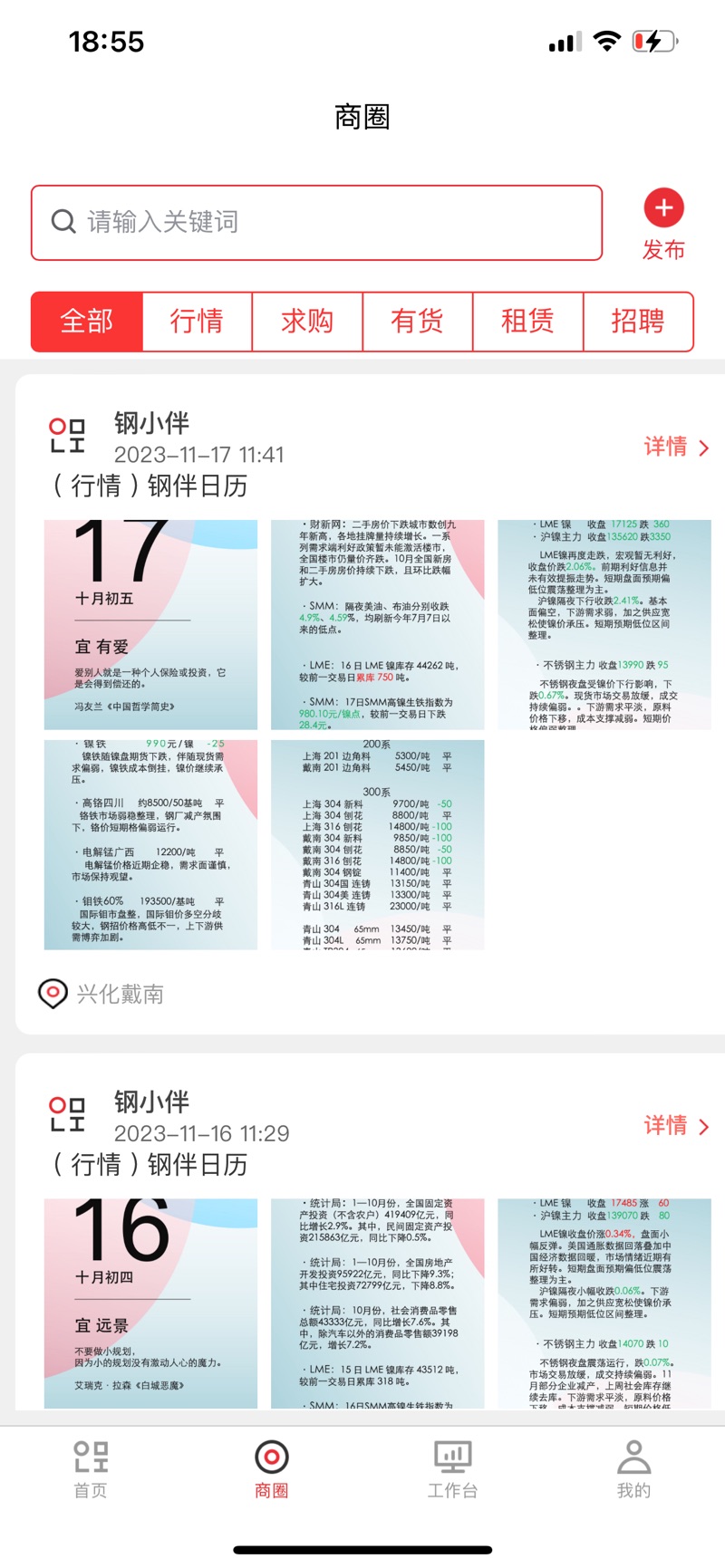Switch to the 租赁 filter tab
The height and width of the screenshot is (1568, 725).
(x=527, y=321)
